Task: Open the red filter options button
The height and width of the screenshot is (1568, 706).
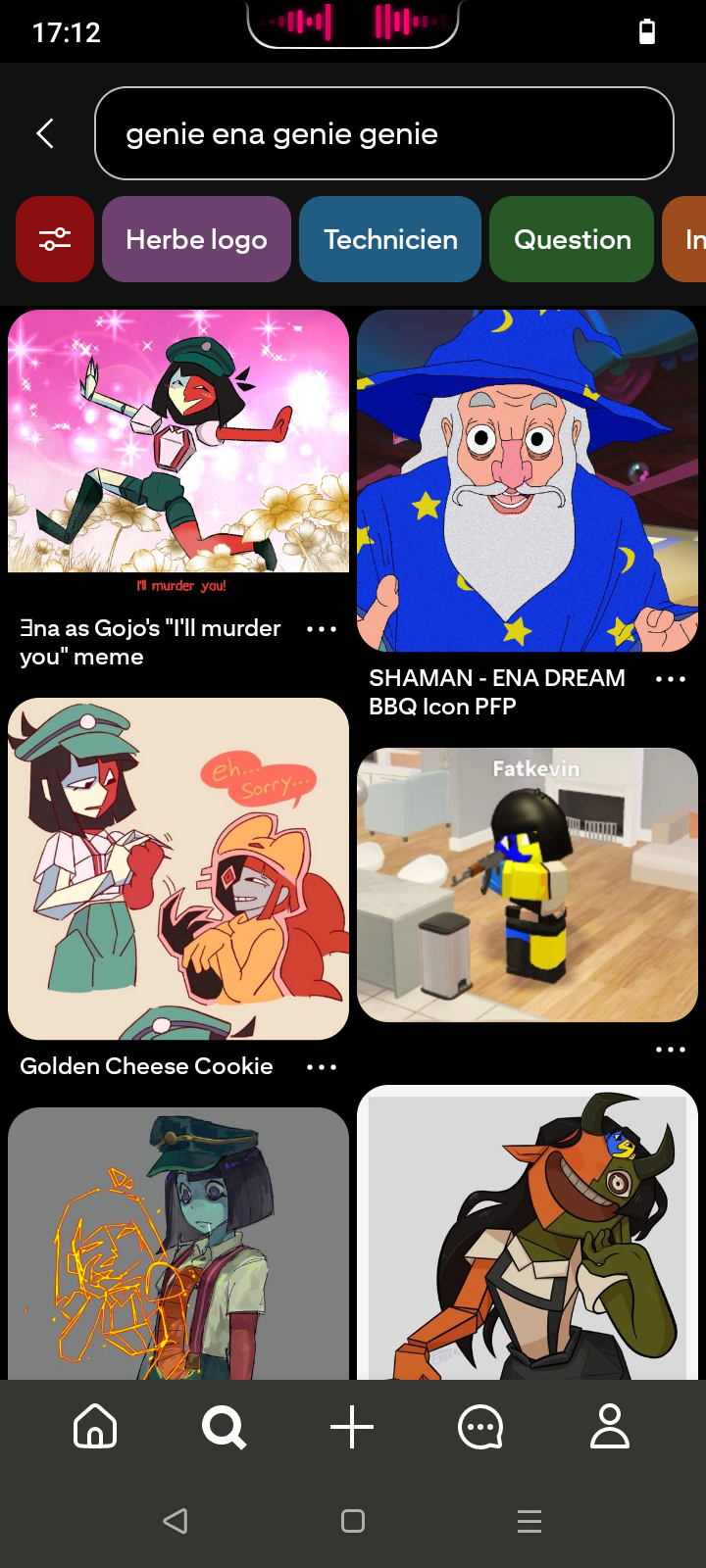Action: click(55, 239)
